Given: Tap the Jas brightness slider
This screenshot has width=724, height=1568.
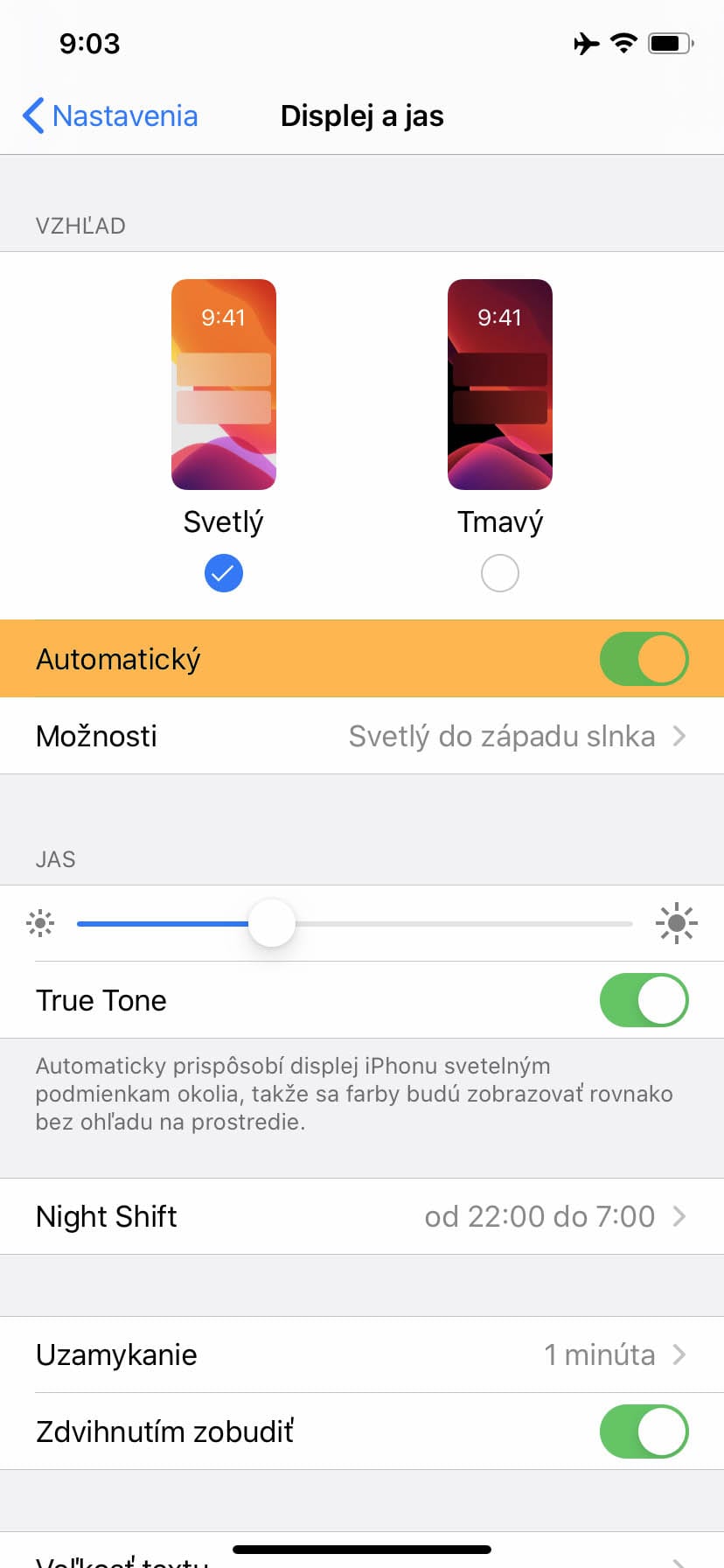Looking at the screenshot, I should point(355,923).
